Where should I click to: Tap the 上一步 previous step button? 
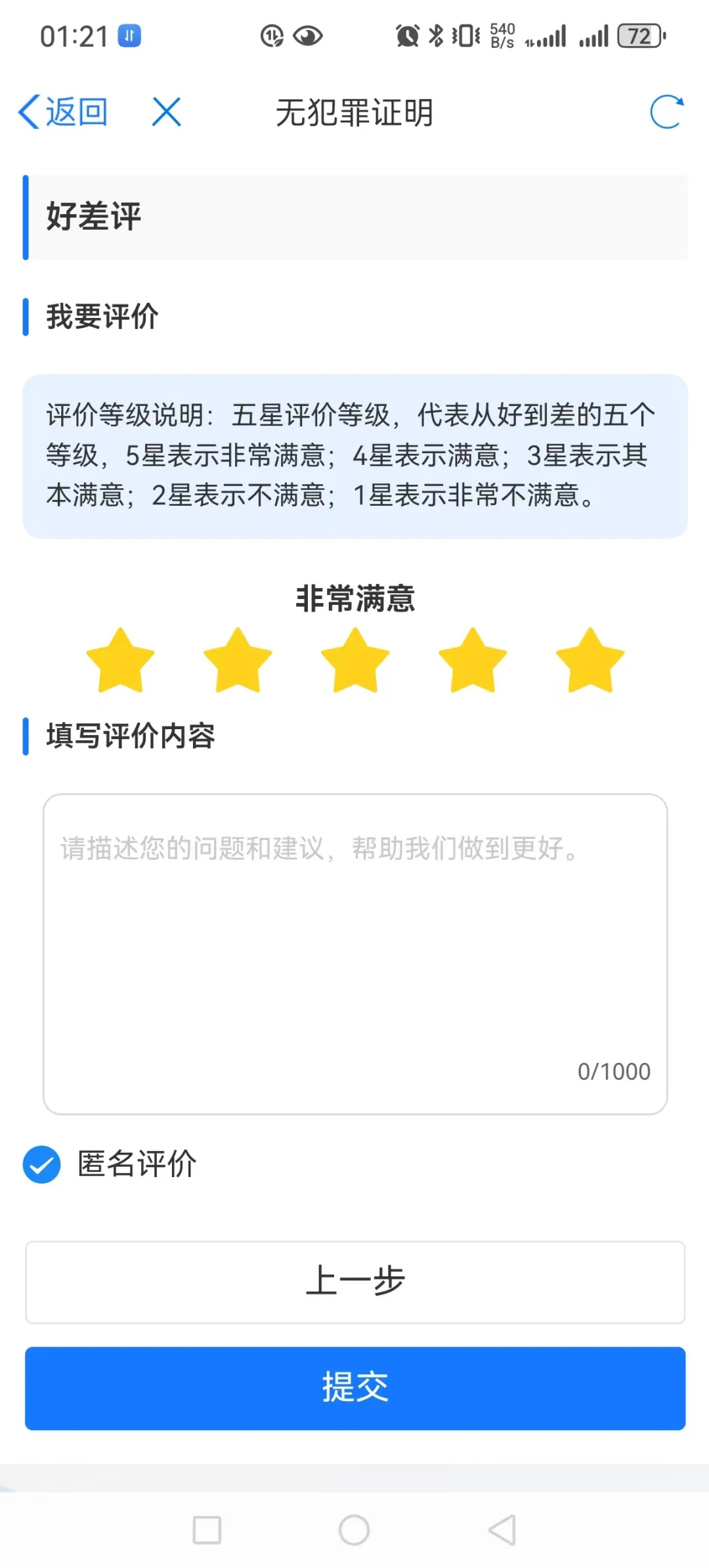(x=354, y=1281)
